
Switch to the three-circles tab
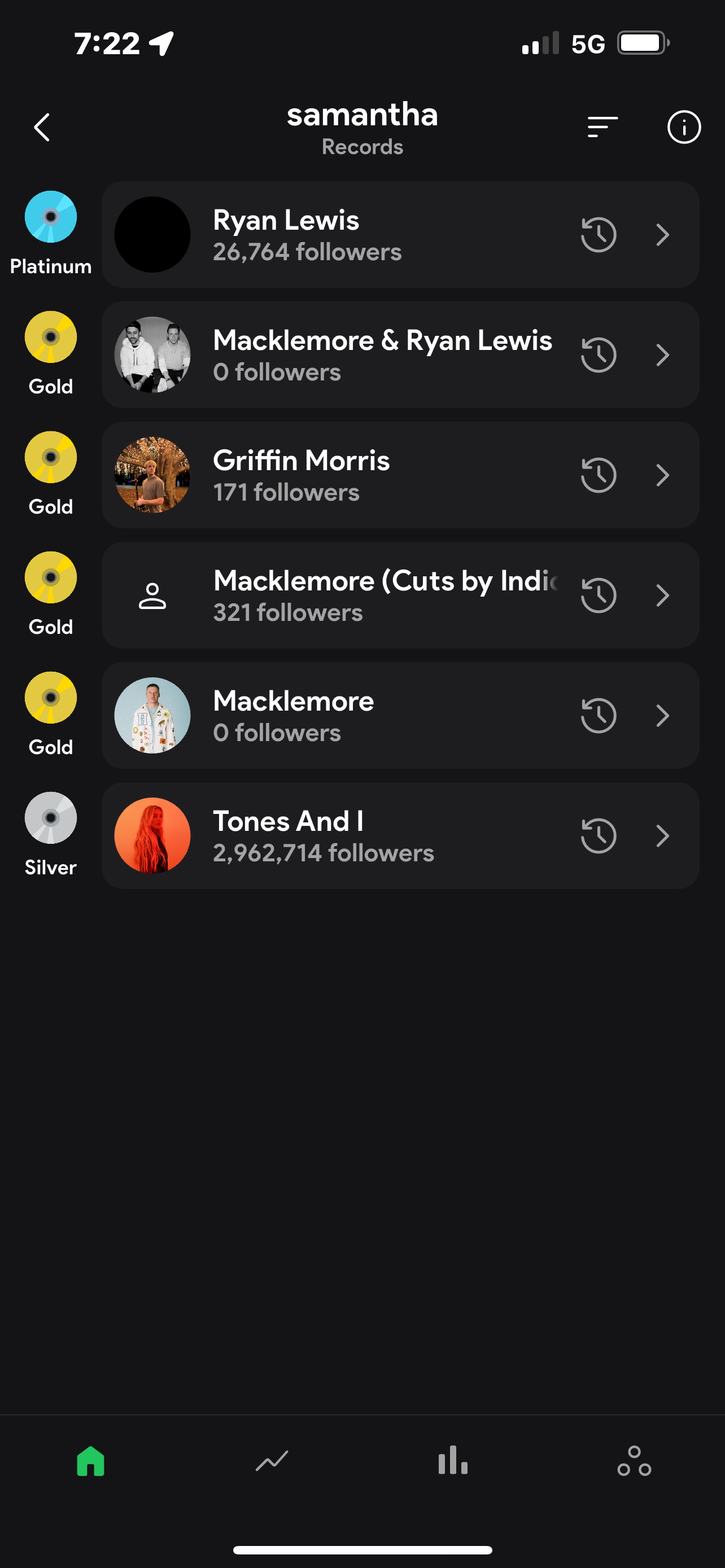point(634,1461)
